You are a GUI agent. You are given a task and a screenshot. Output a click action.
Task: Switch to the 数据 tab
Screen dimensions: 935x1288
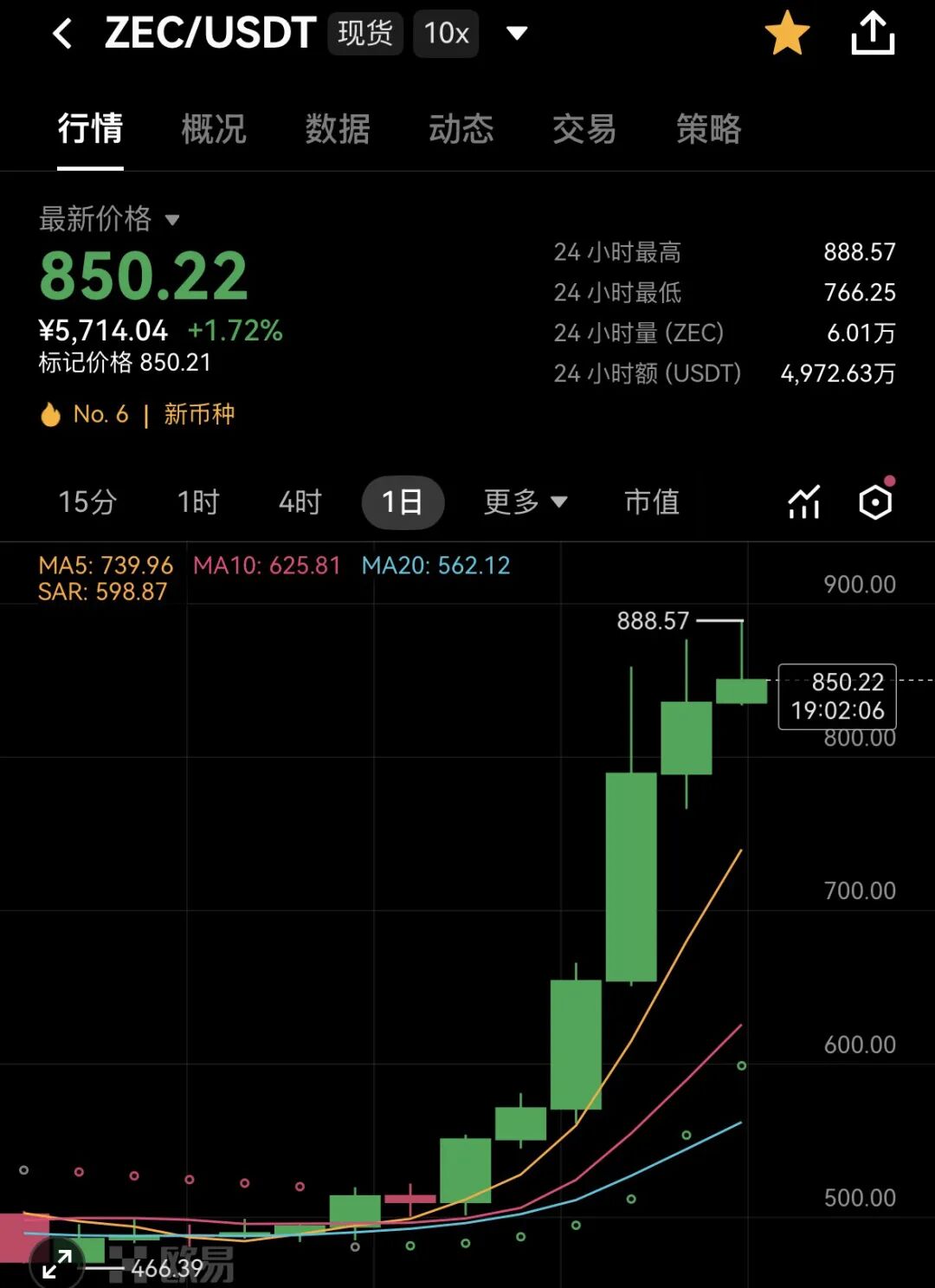pos(338,129)
